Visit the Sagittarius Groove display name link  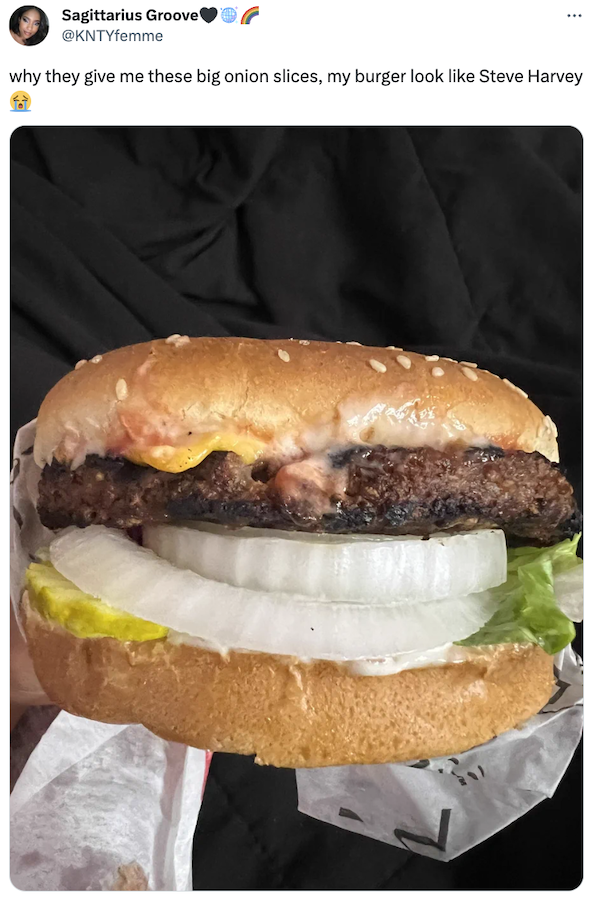(x=129, y=15)
